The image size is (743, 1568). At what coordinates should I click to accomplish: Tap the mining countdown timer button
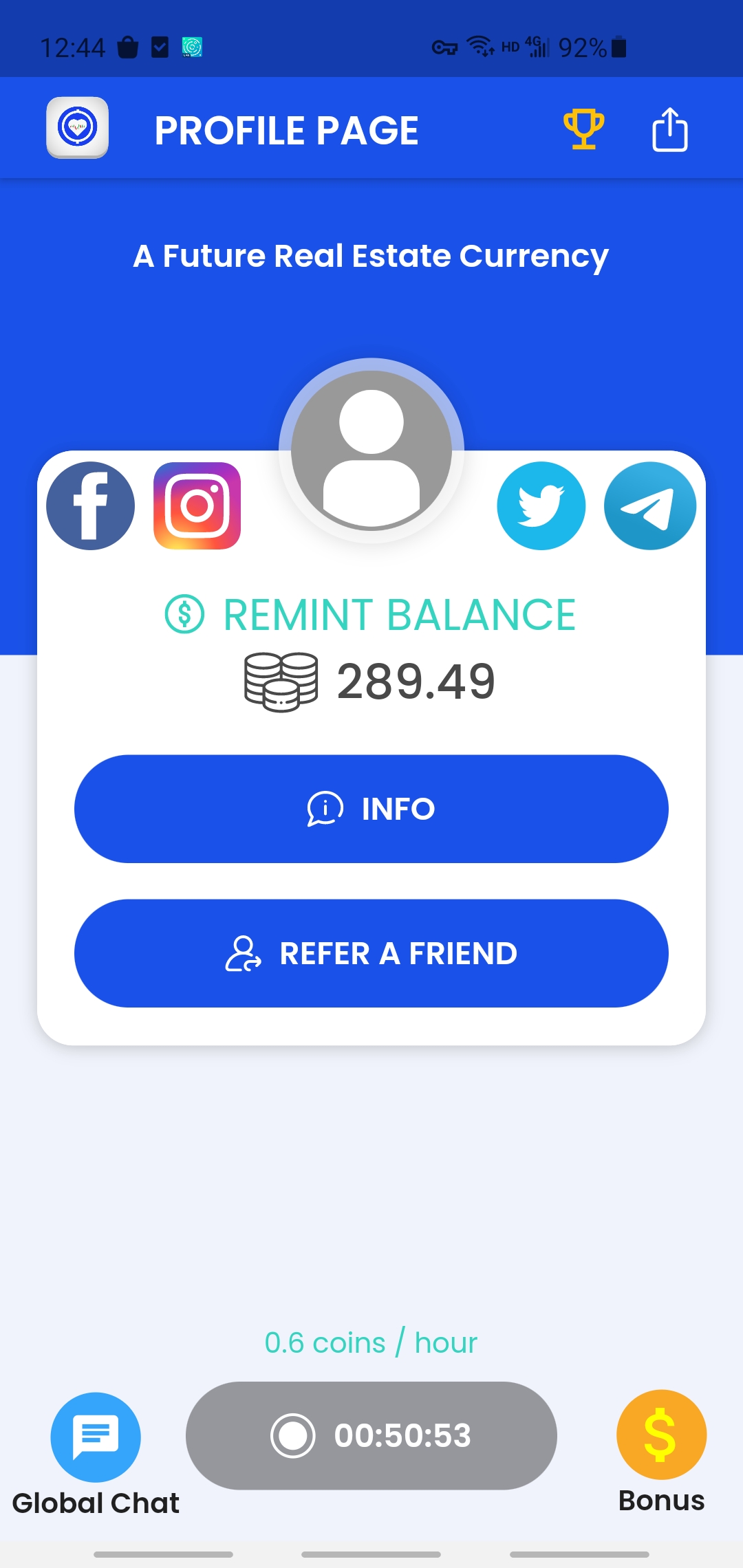[371, 1436]
